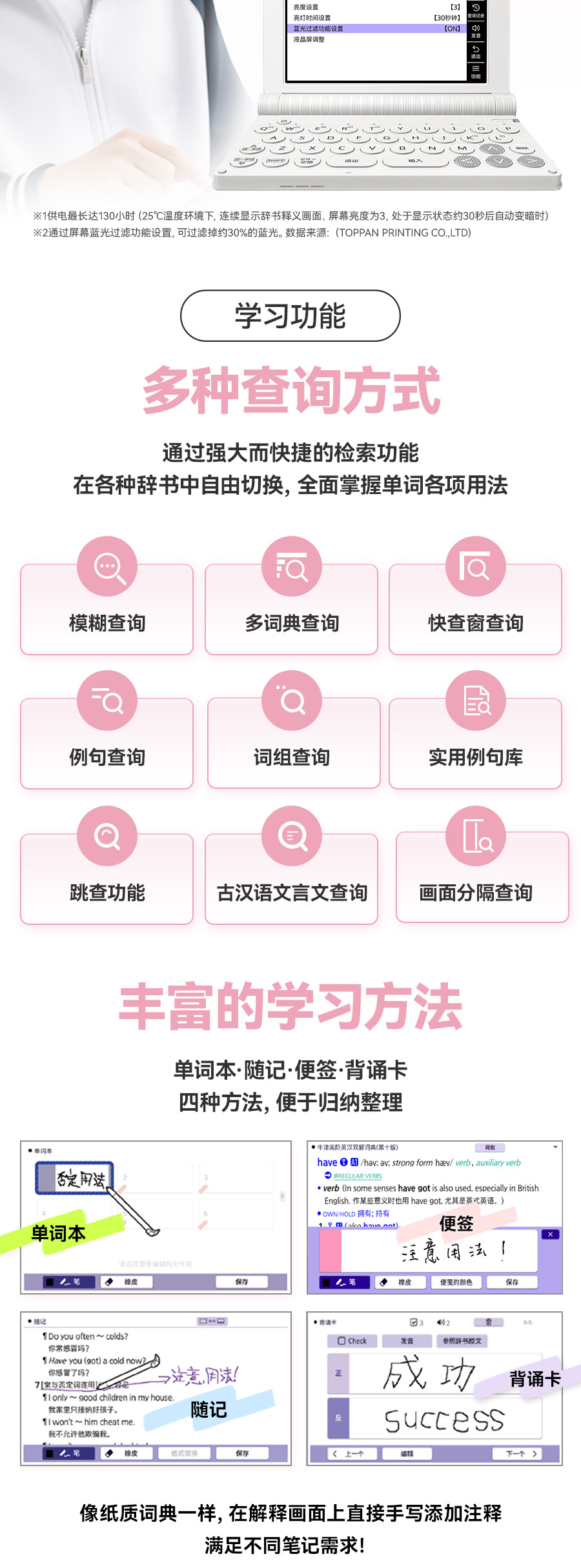Viewport: 581px width, 1568px height.
Task: Tap the 发音 speaker icon on device sidebar
Action: (x=475, y=29)
